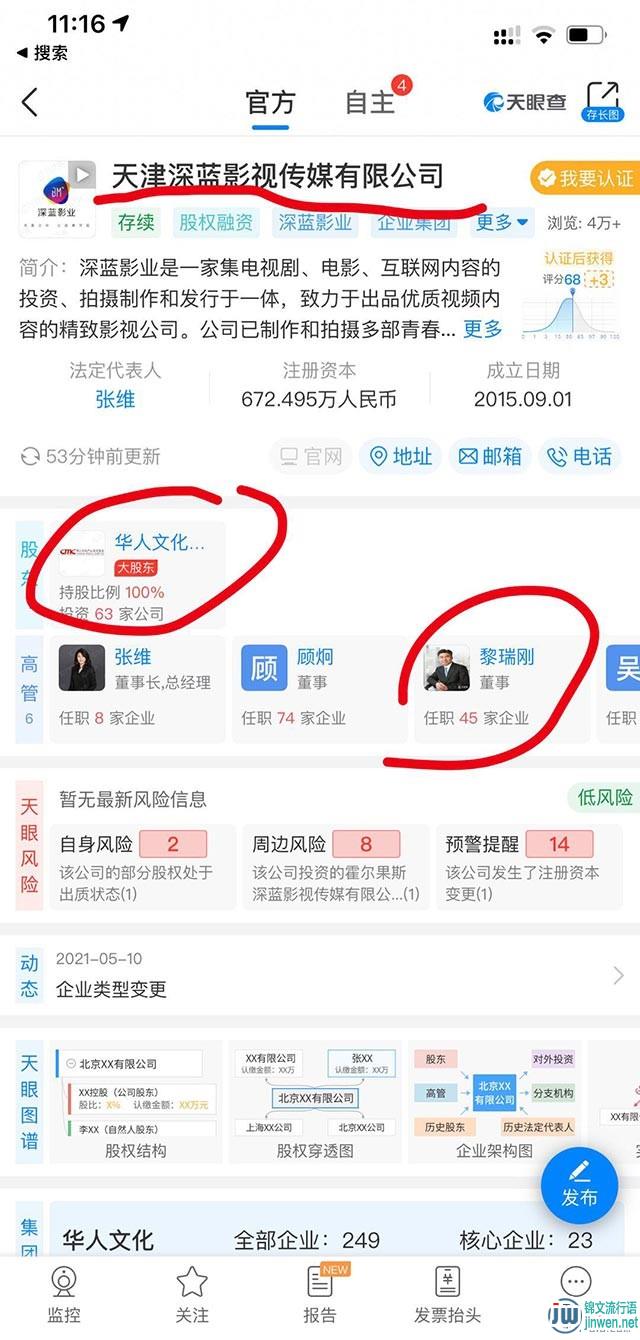Open 报告 in the bottom bar
The height and width of the screenshot is (1340, 640).
point(320,1294)
